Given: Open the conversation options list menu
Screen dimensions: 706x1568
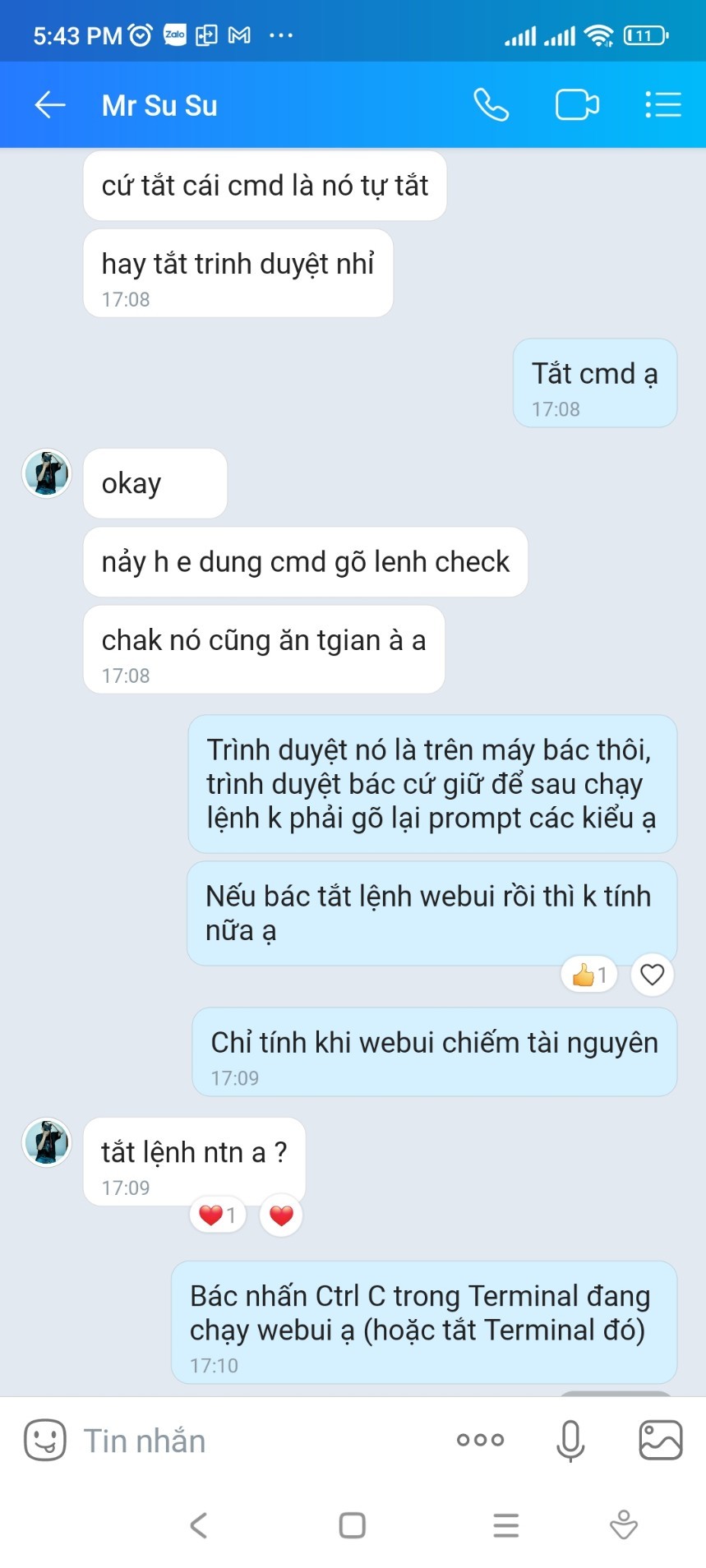Looking at the screenshot, I should click(663, 105).
